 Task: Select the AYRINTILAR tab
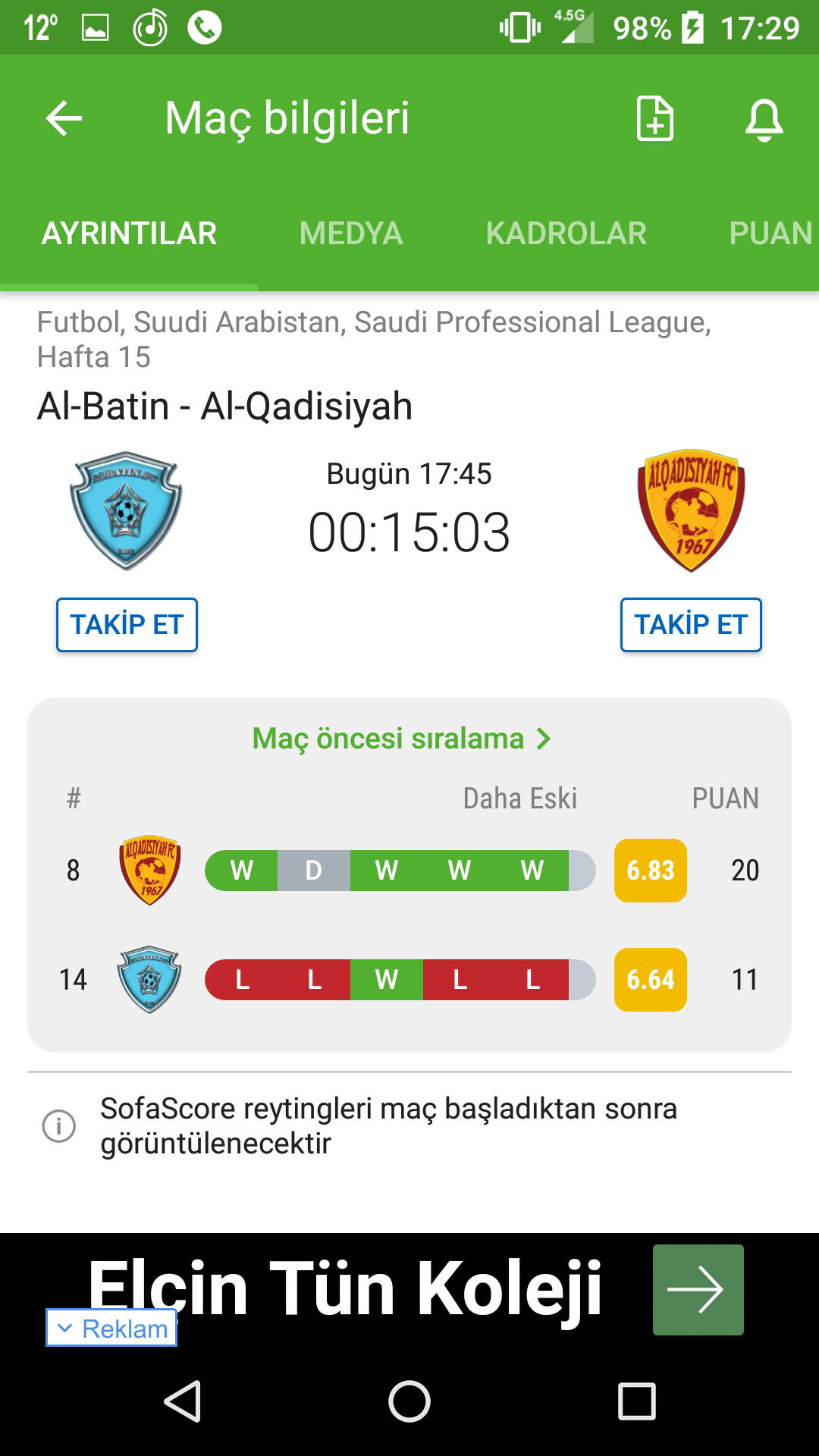point(129,234)
